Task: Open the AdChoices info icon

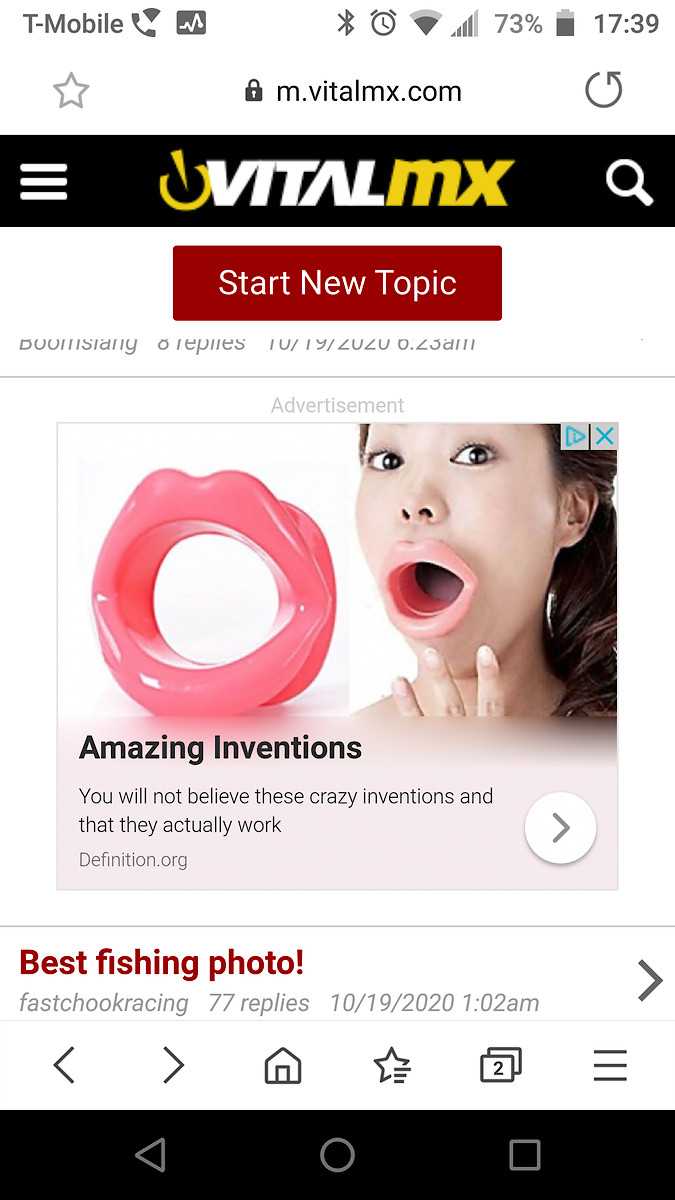Action: click(x=576, y=437)
